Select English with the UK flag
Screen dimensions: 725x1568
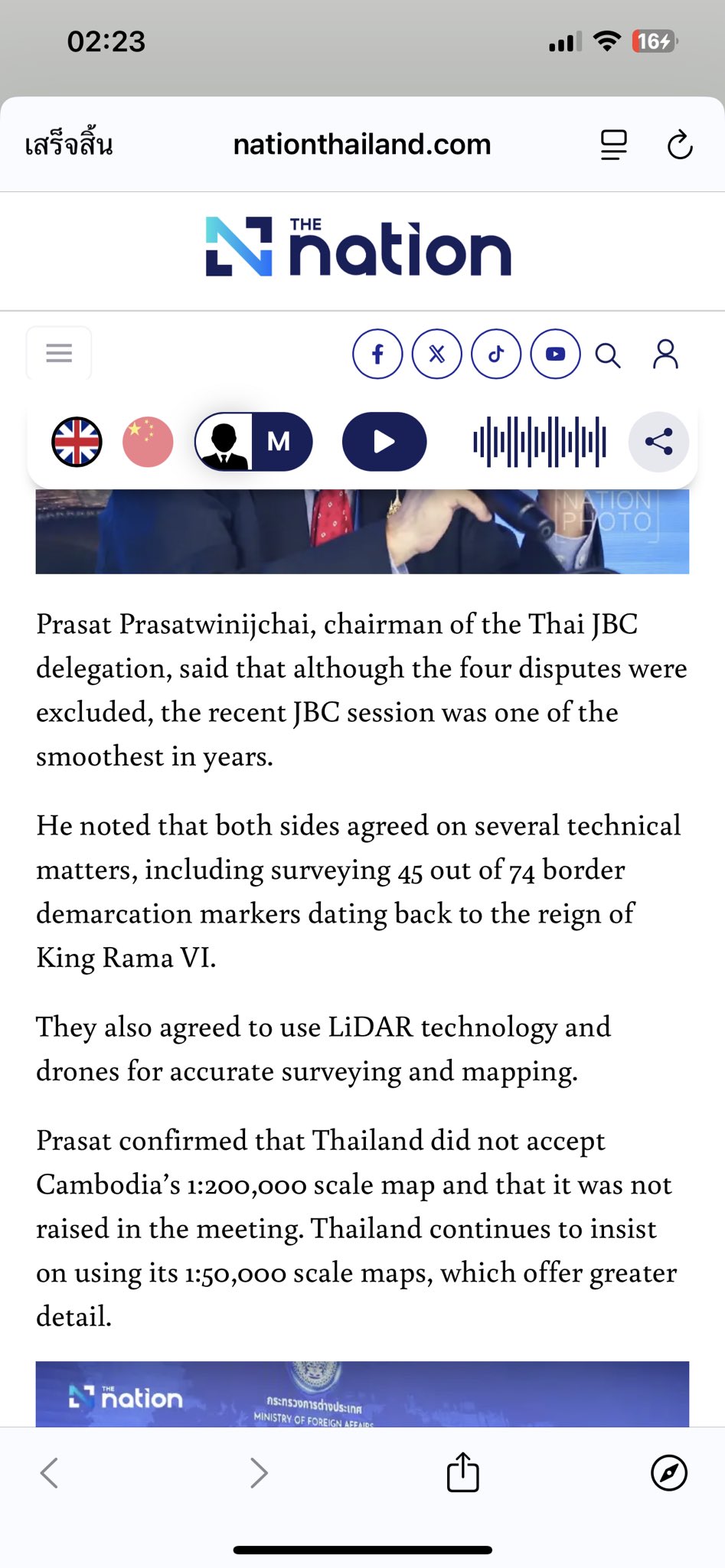coord(77,442)
